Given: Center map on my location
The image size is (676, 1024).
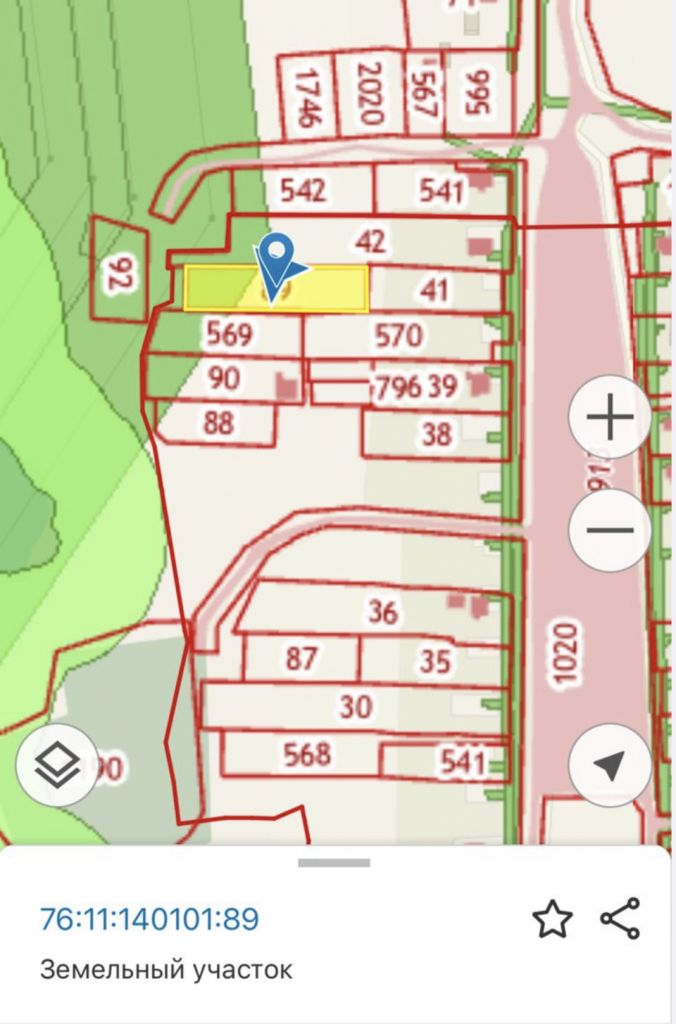Looking at the screenshot, I should [x=609, y=766].
